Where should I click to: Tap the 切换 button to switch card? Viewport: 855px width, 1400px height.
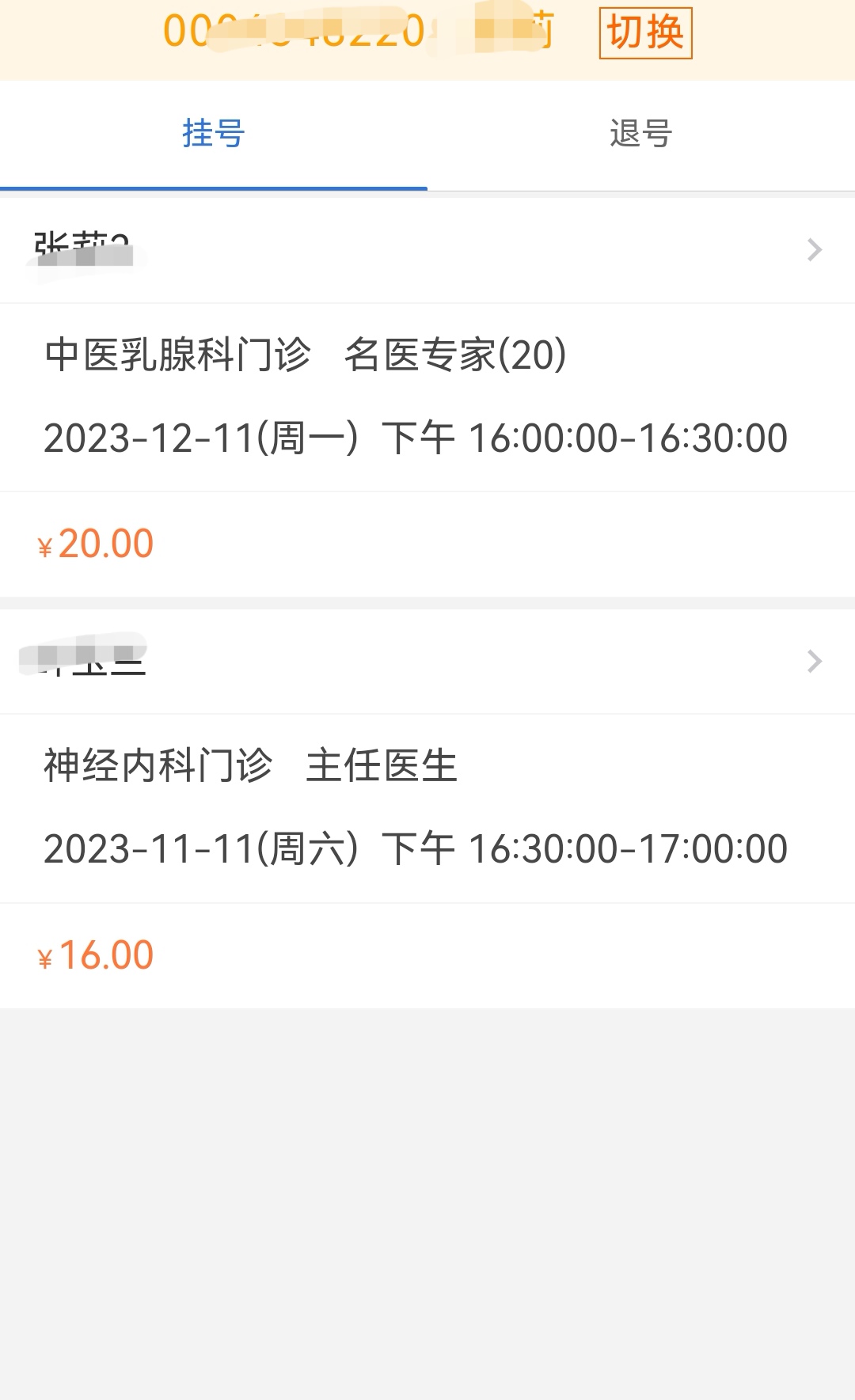coord(645,33)
